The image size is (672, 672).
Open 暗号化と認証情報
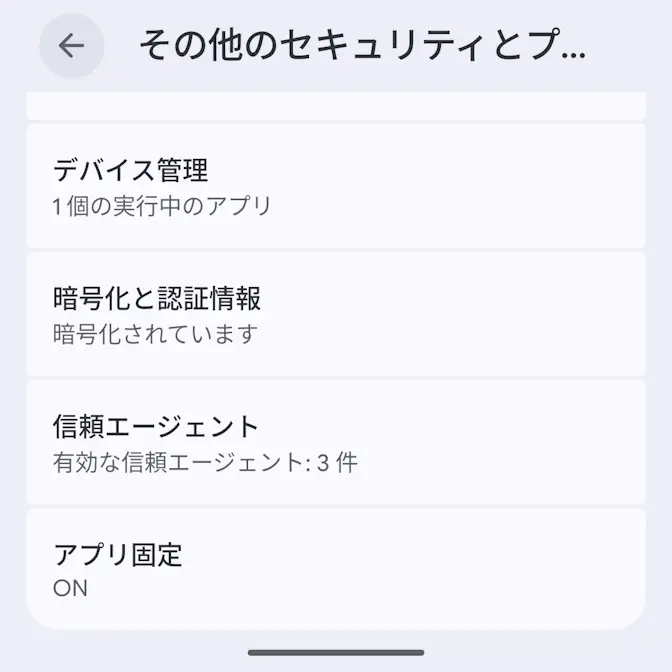[335, 314]
